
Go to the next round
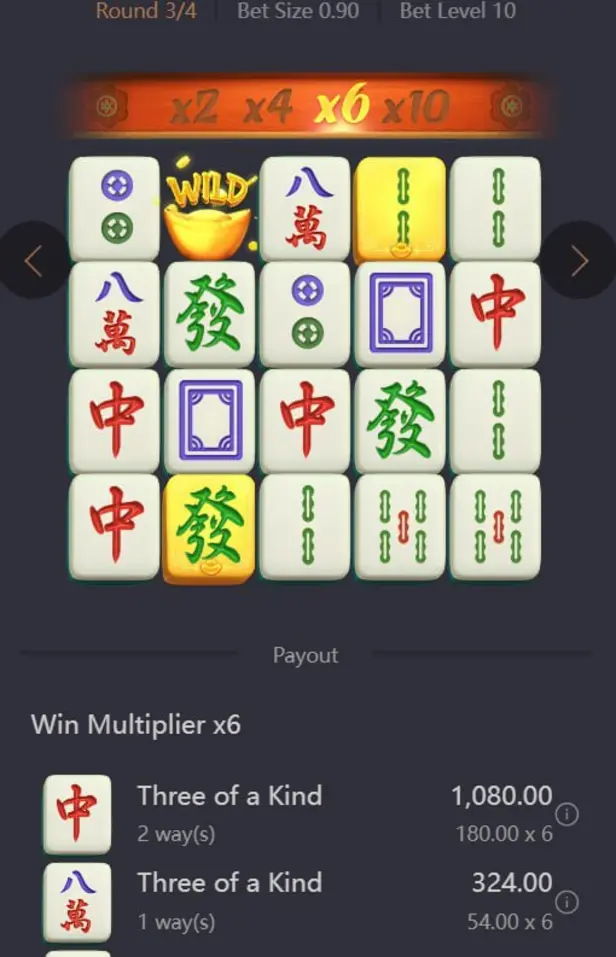(x=580, y=261)
